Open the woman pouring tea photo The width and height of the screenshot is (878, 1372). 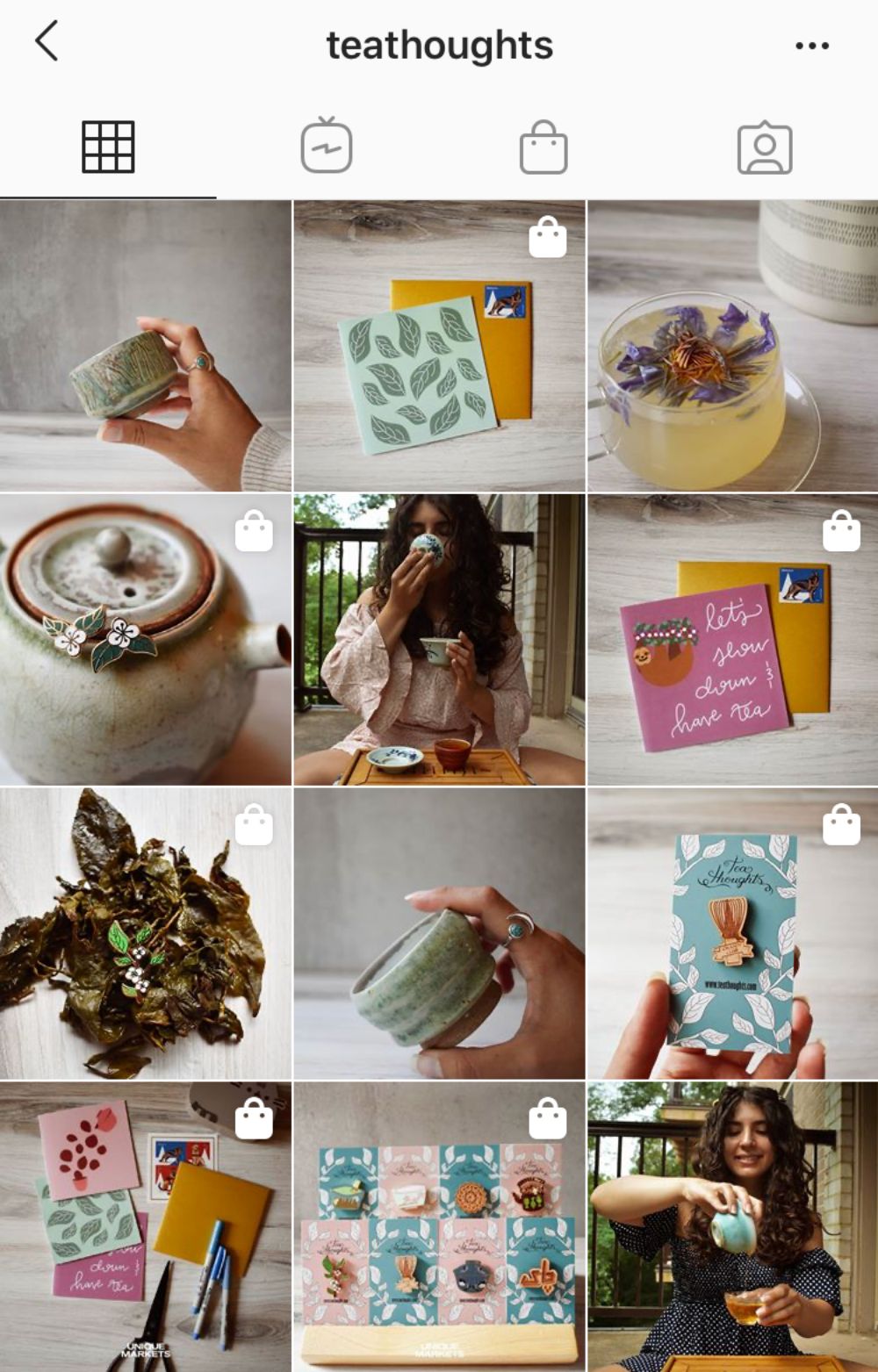(730, 1225)
